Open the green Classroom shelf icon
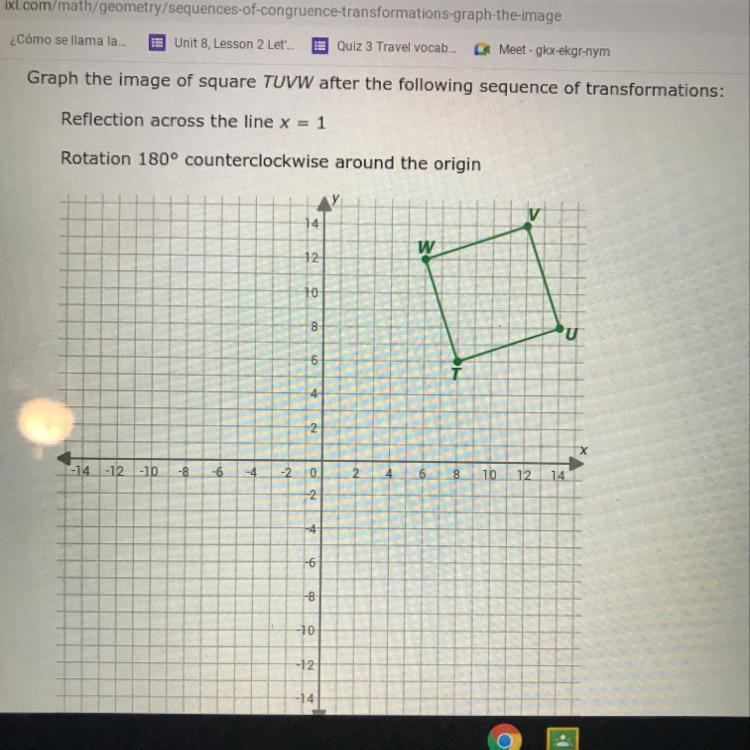Viewport: 750px width, 750px height. click(566, 741)
